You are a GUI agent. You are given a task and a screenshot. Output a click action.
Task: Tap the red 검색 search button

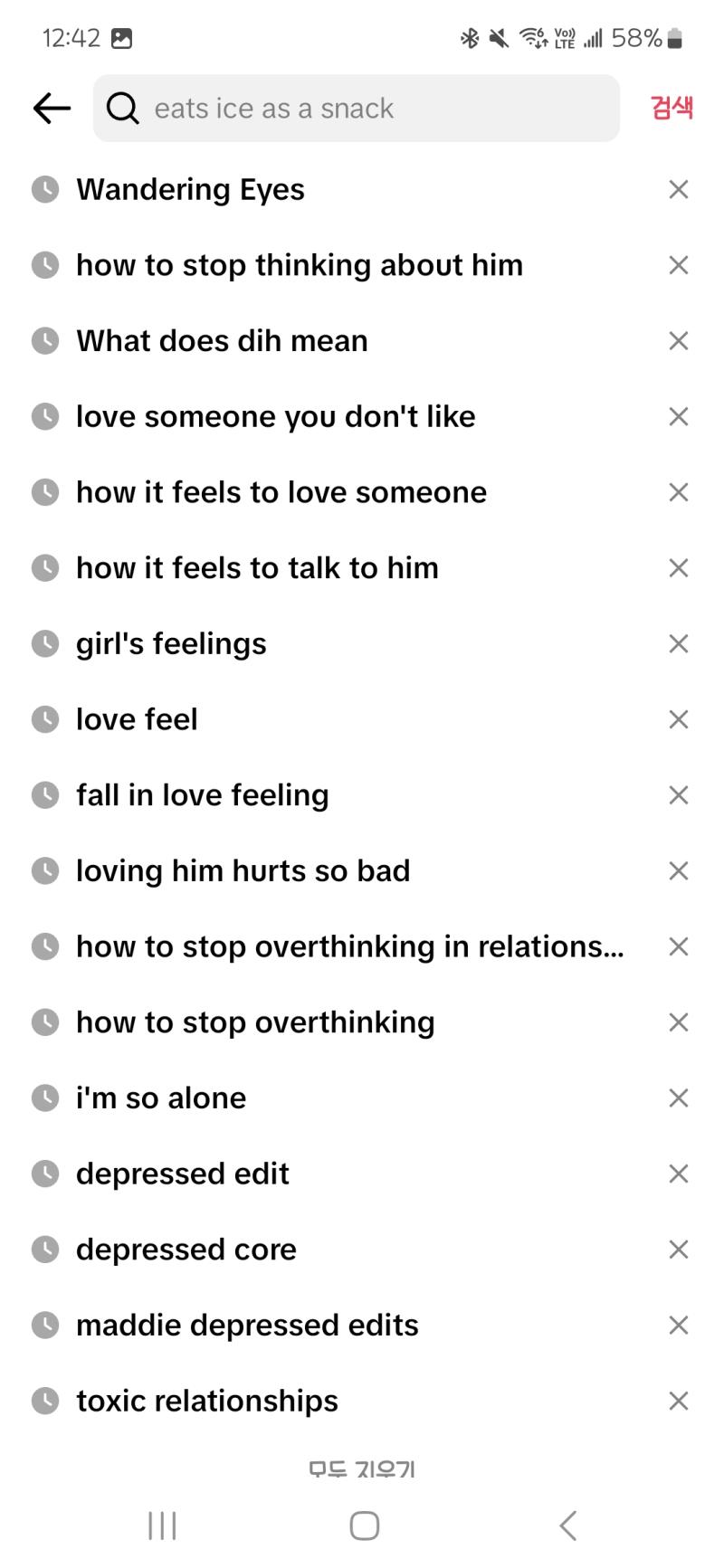(672, 108)
